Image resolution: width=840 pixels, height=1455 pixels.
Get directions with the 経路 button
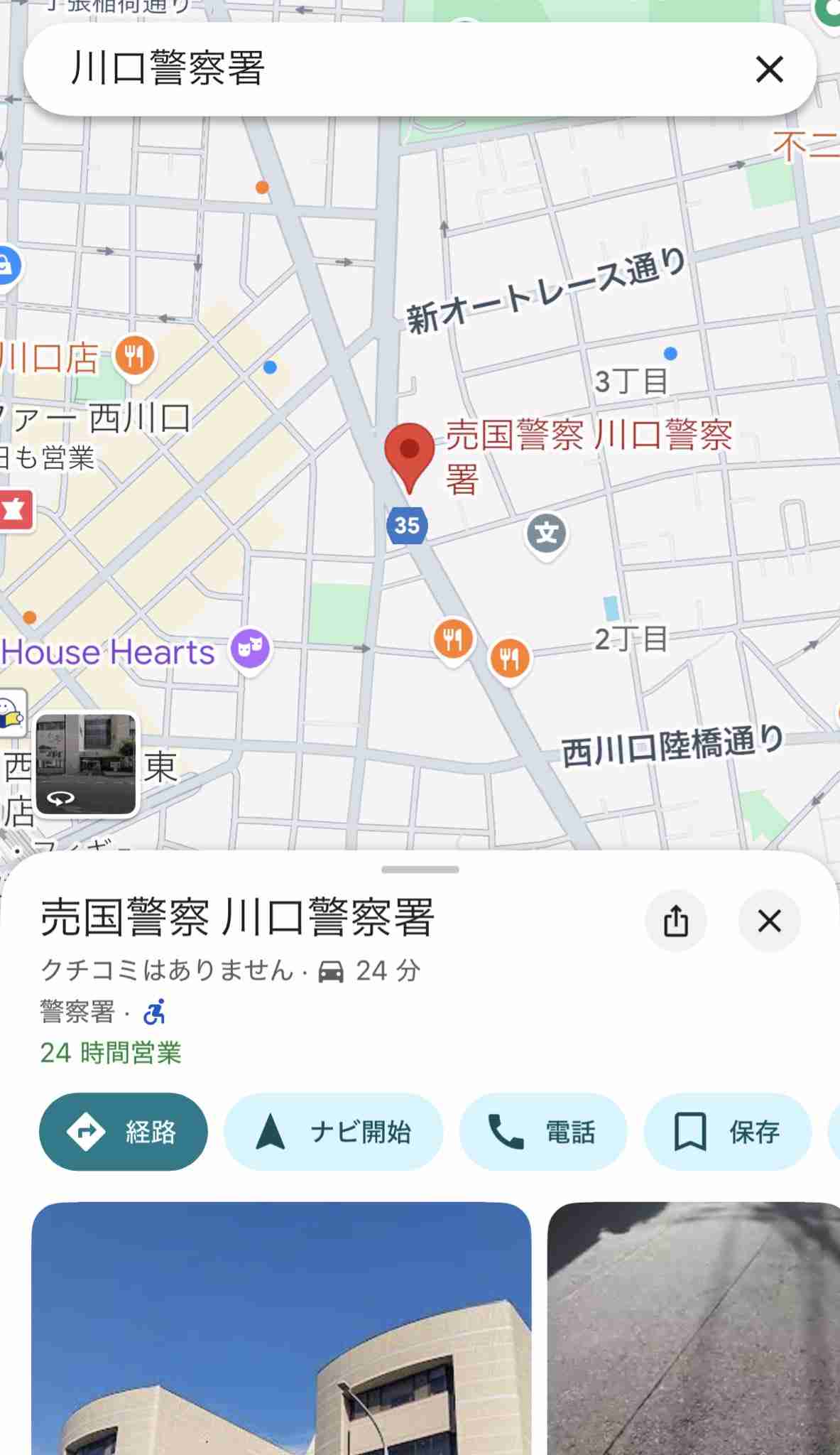pos(124,1132)
